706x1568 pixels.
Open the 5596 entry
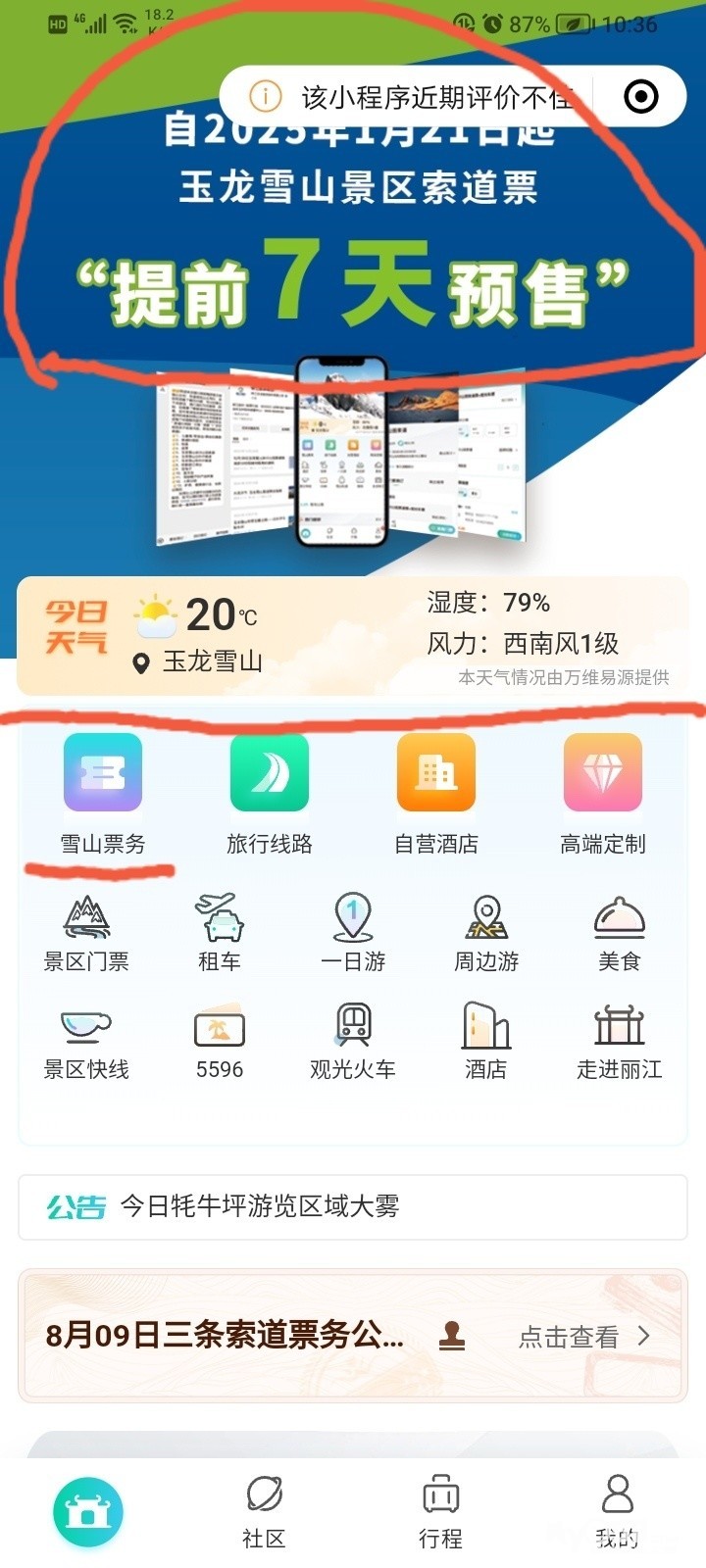(220, 1042)
